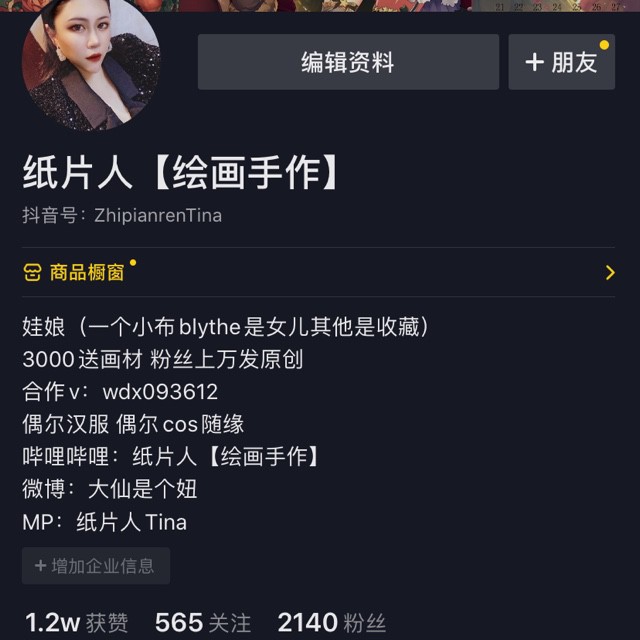Open the + 朋友 add friends button
640x640 pixels.
[561, 62]
